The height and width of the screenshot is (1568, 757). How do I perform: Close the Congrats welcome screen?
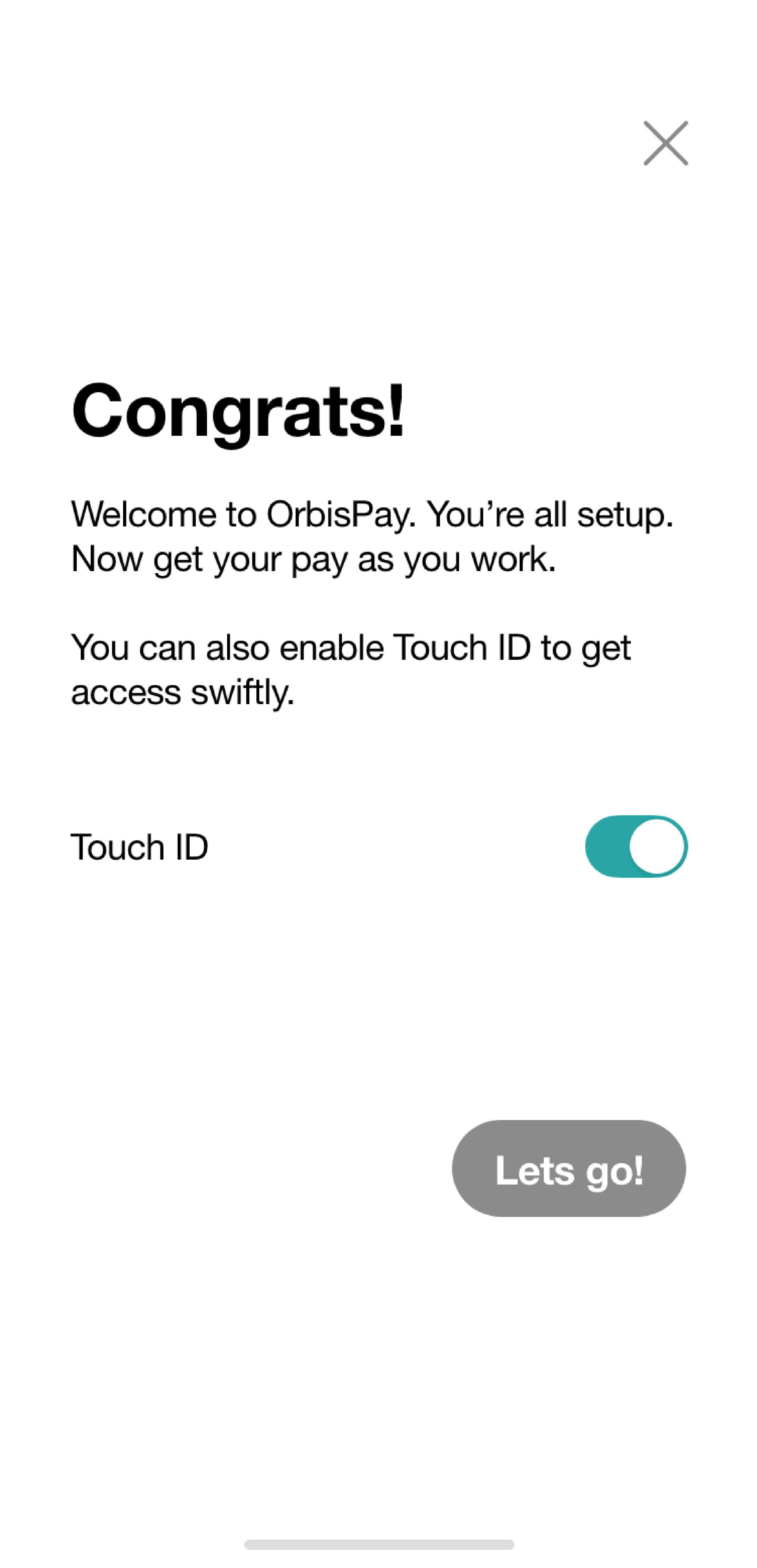coord(666,143)
